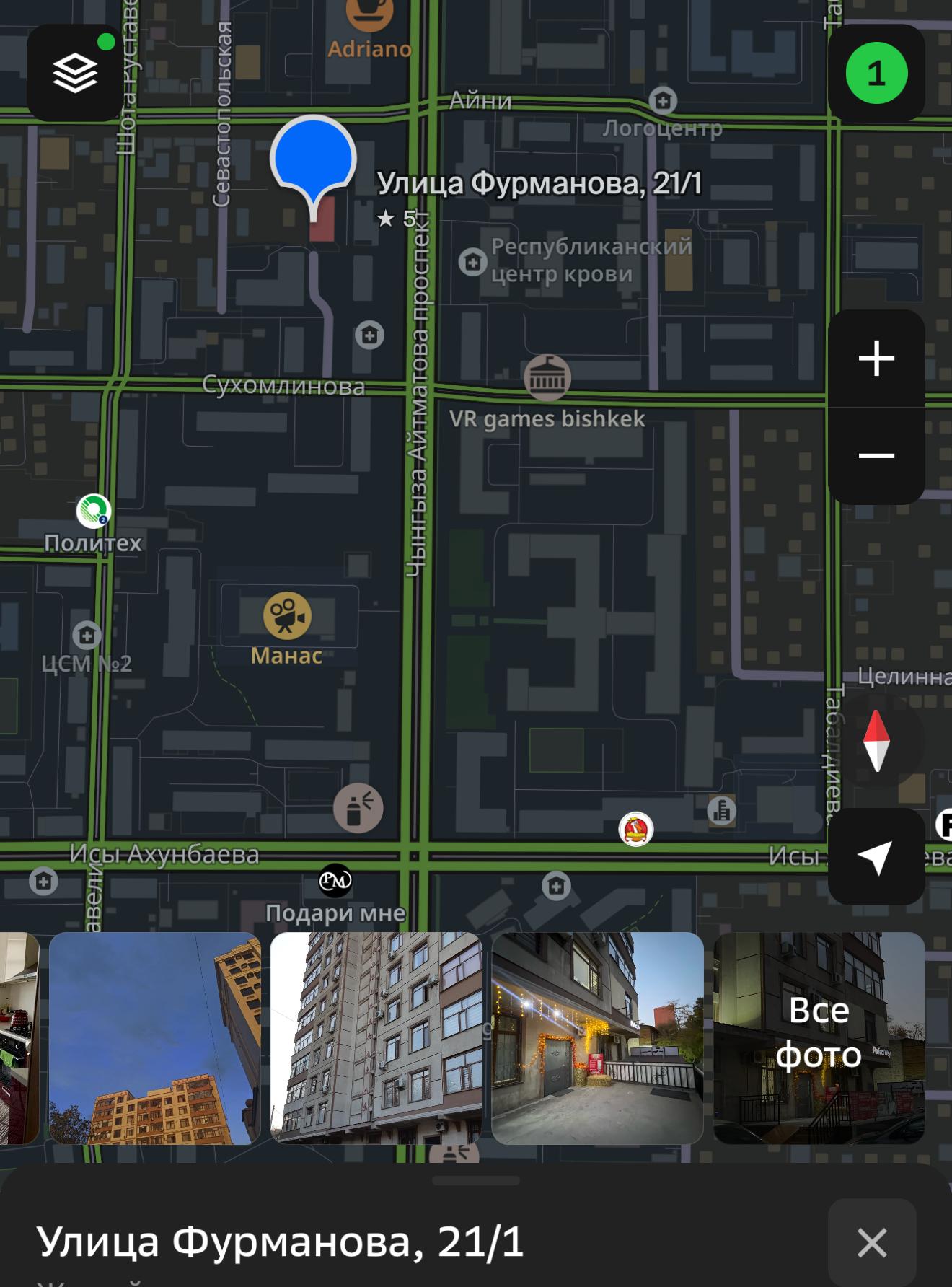View all photos via Все фото
Image resolution: width=952 pixels, height=1287 pixels.
click(819, 1038)
